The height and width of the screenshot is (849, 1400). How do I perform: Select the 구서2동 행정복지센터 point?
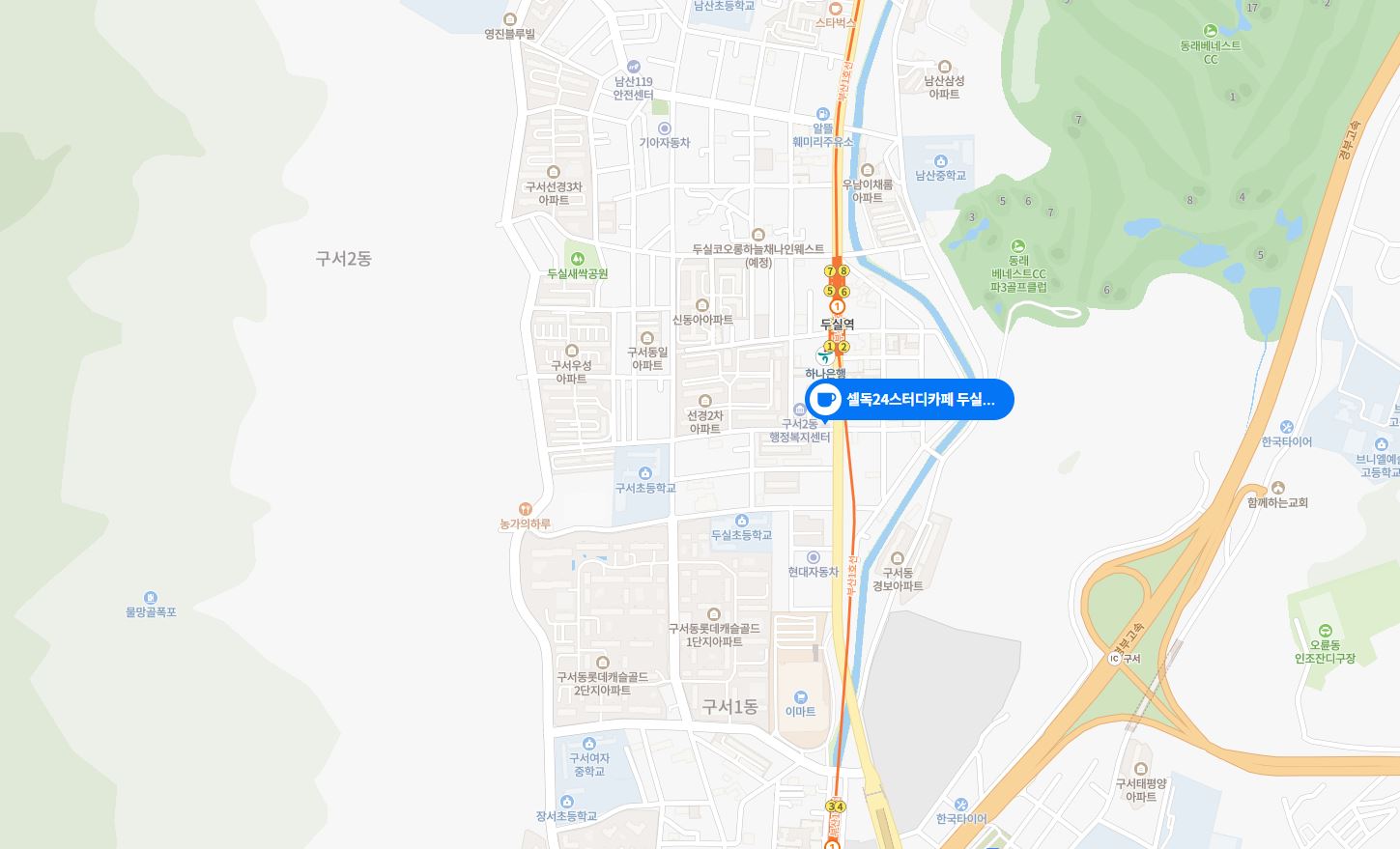[800, 431]
